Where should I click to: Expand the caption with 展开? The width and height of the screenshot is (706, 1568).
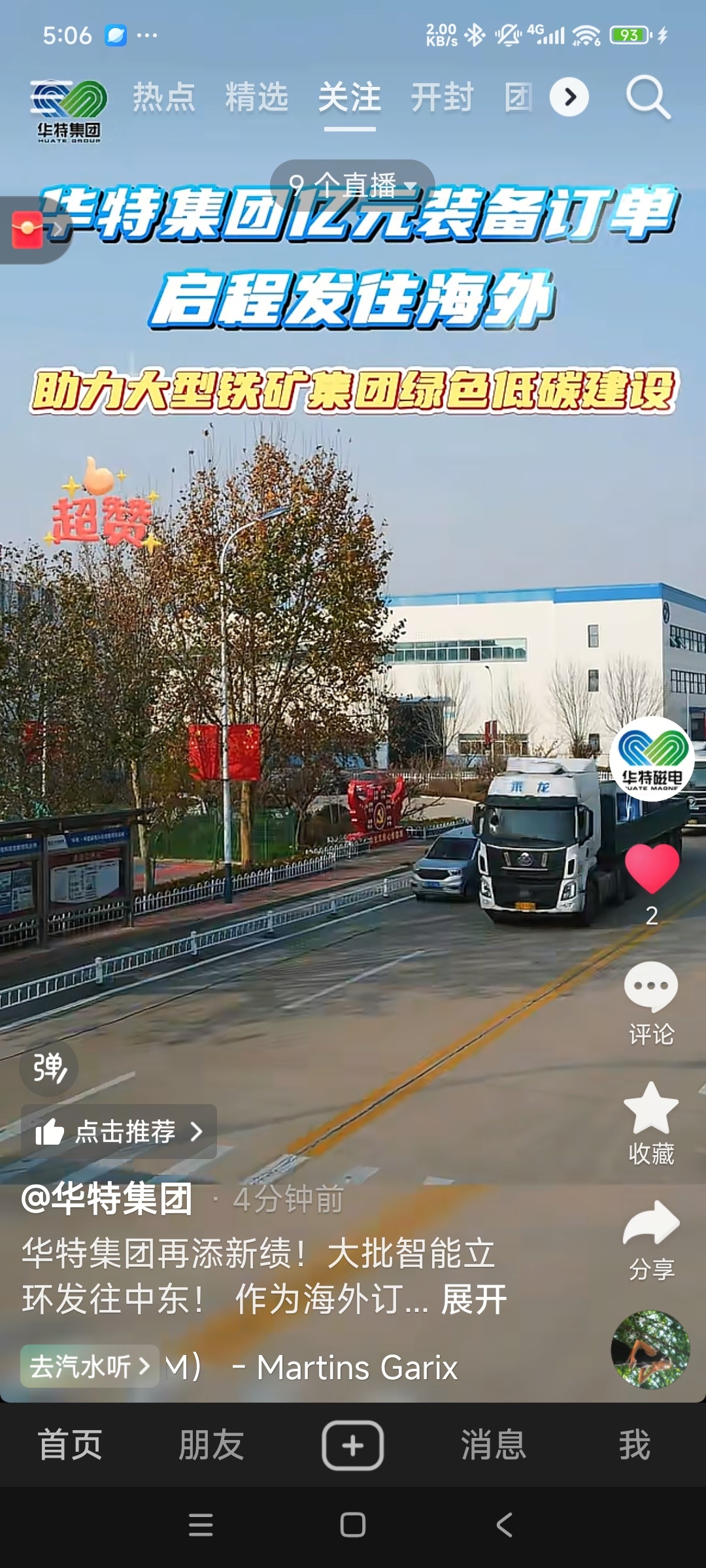coord(475,1299)
